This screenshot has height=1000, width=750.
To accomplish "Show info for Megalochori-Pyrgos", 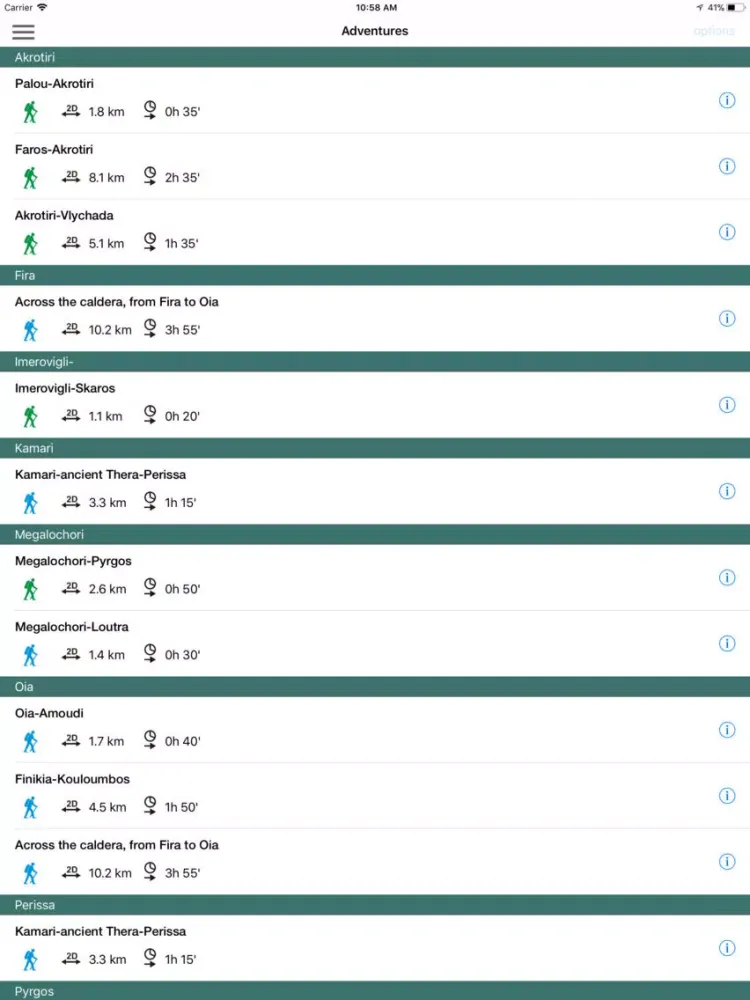I will 727,578.
